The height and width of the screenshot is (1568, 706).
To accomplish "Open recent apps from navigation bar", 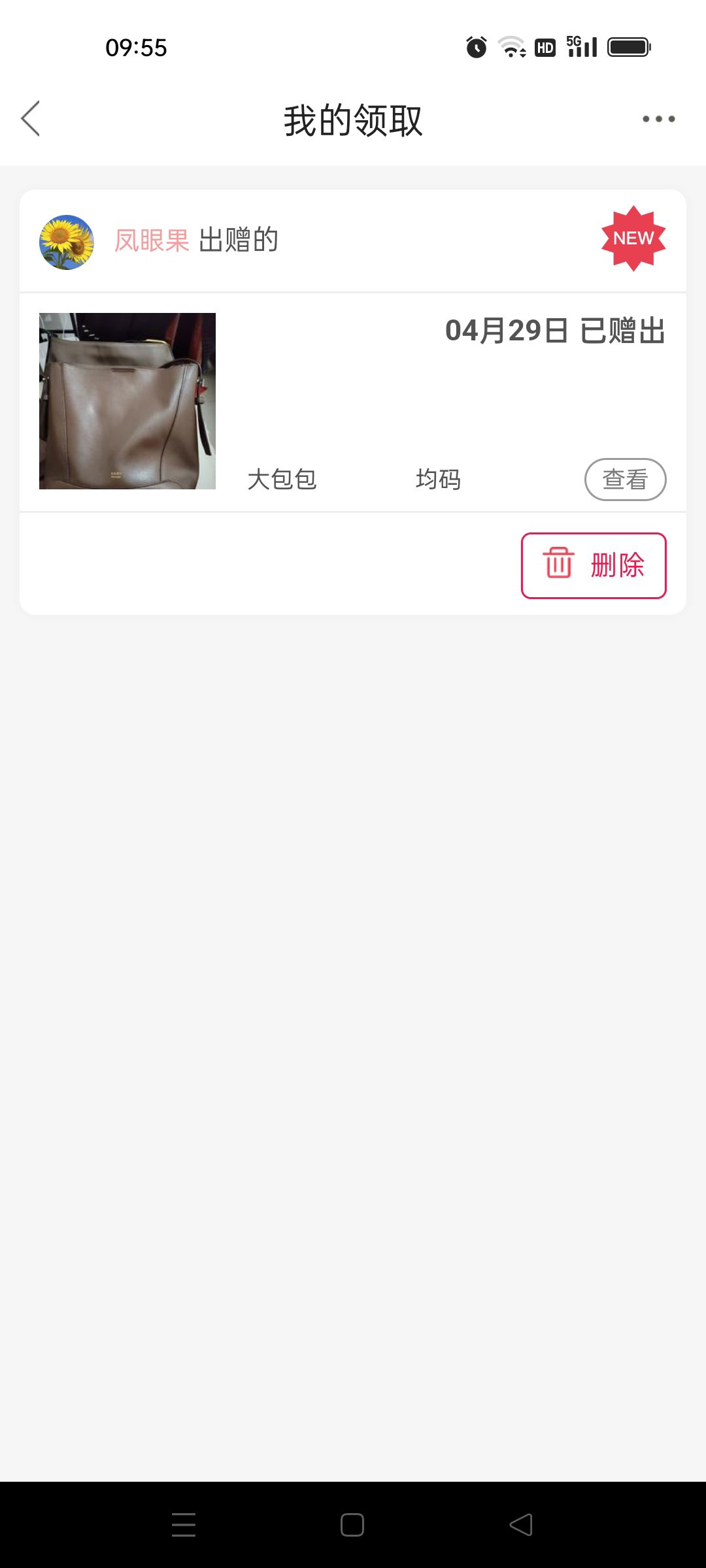I will point(184,1525).
